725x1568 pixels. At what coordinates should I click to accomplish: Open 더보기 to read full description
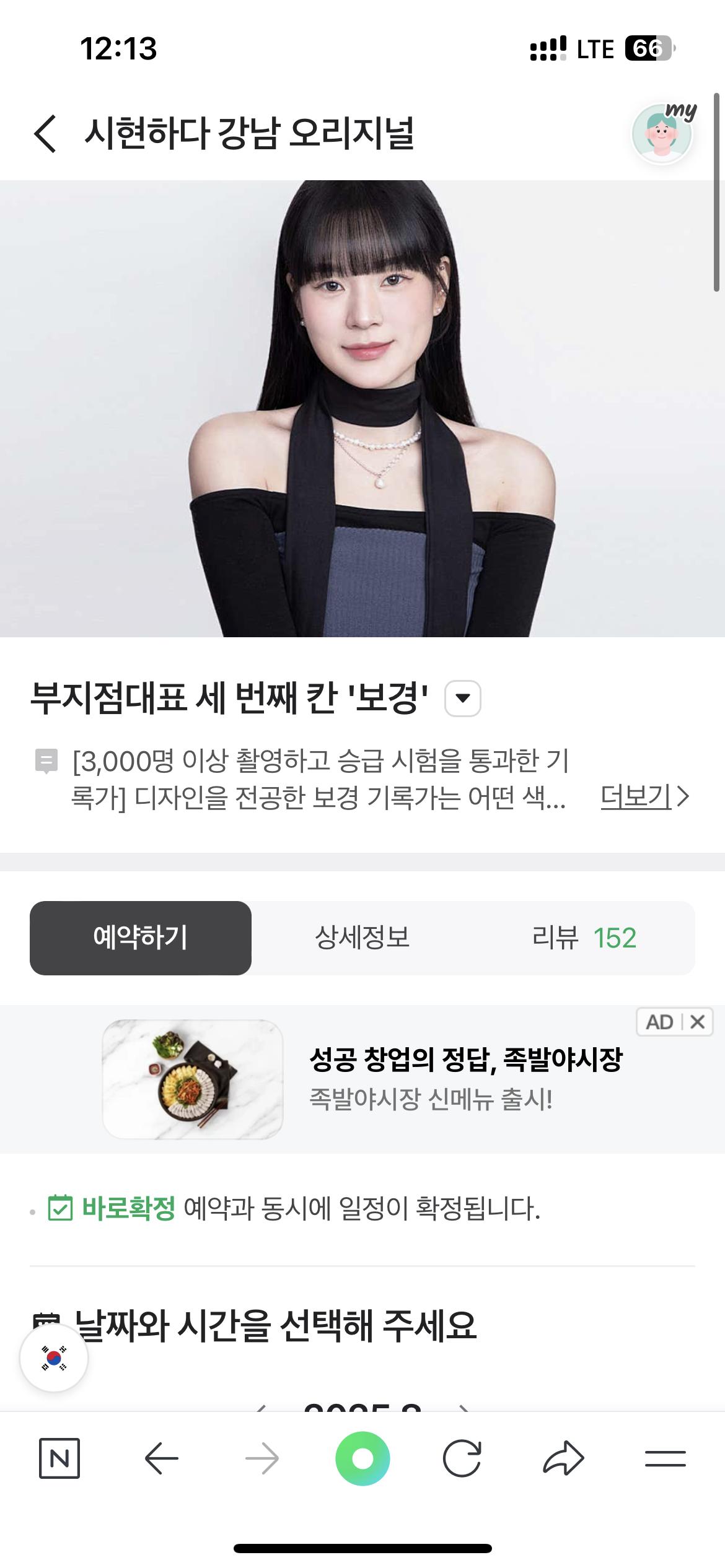pyautogui.click(x=644, y=796)
